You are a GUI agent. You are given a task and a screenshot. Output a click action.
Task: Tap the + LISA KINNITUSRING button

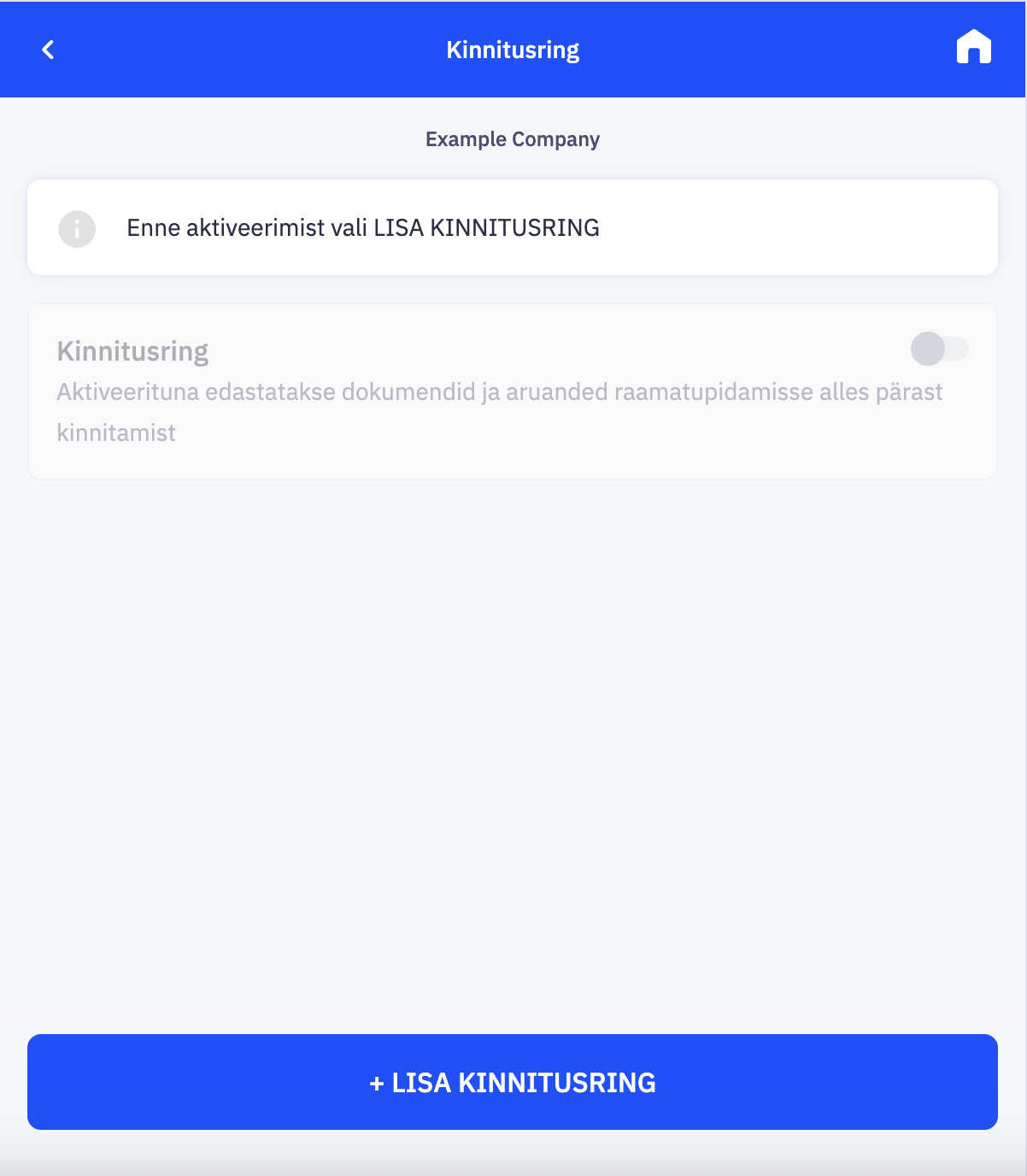click(x=513, y=1082)
